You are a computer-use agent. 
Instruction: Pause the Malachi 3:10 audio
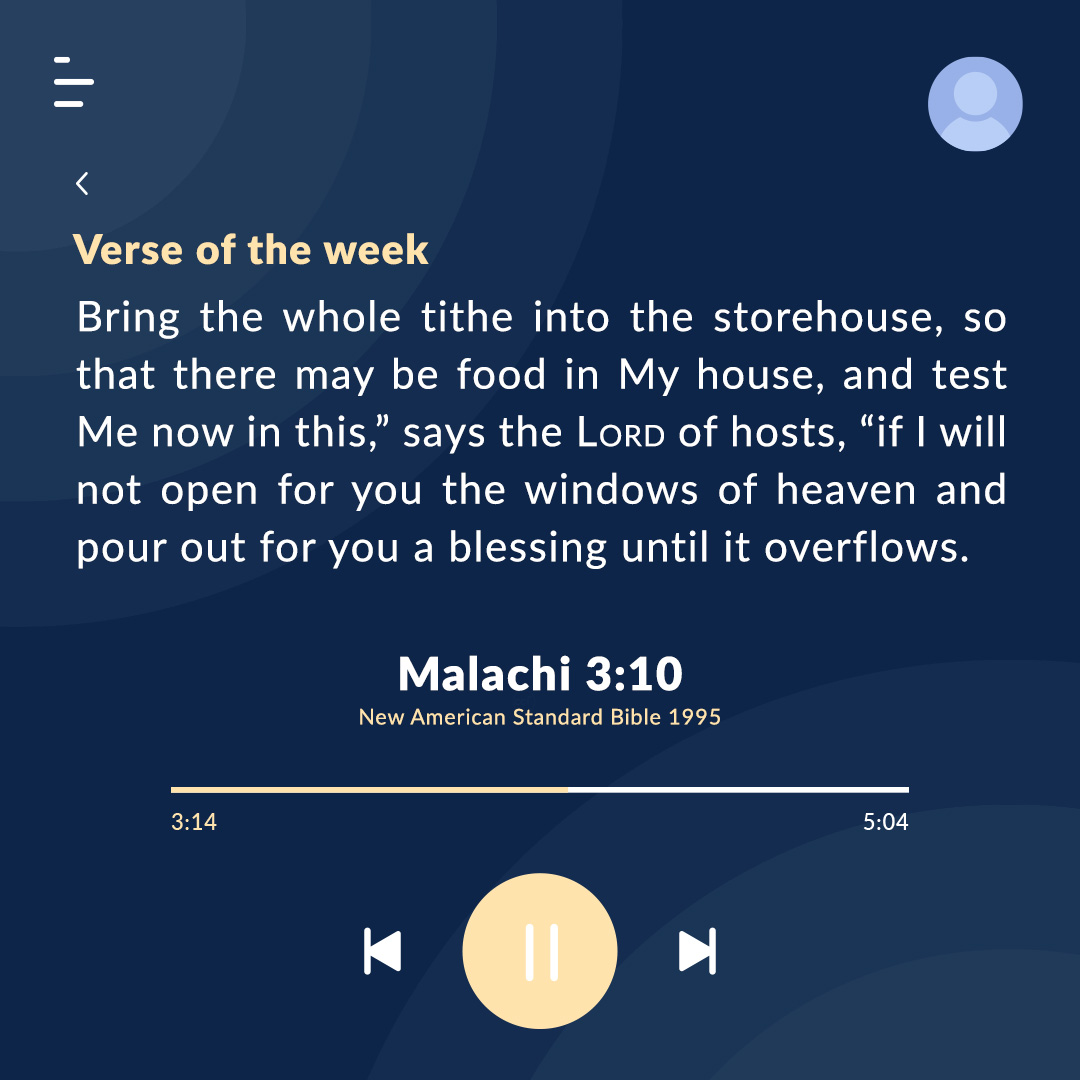pyautogui.click(x=540, y=950)
